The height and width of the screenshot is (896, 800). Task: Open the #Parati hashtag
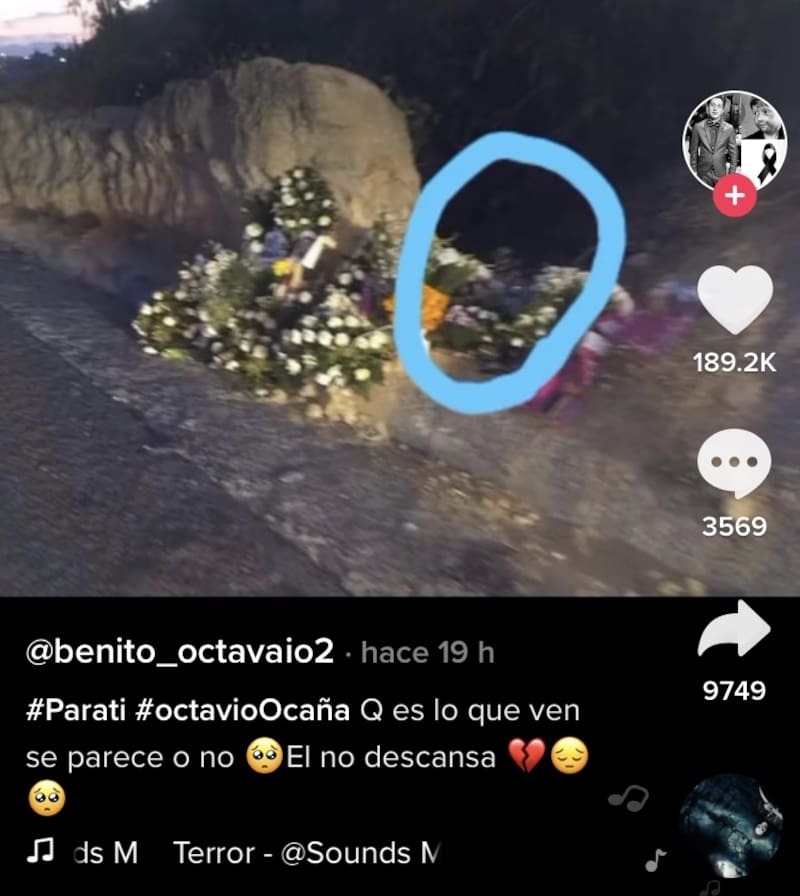[x=76, y=712]
